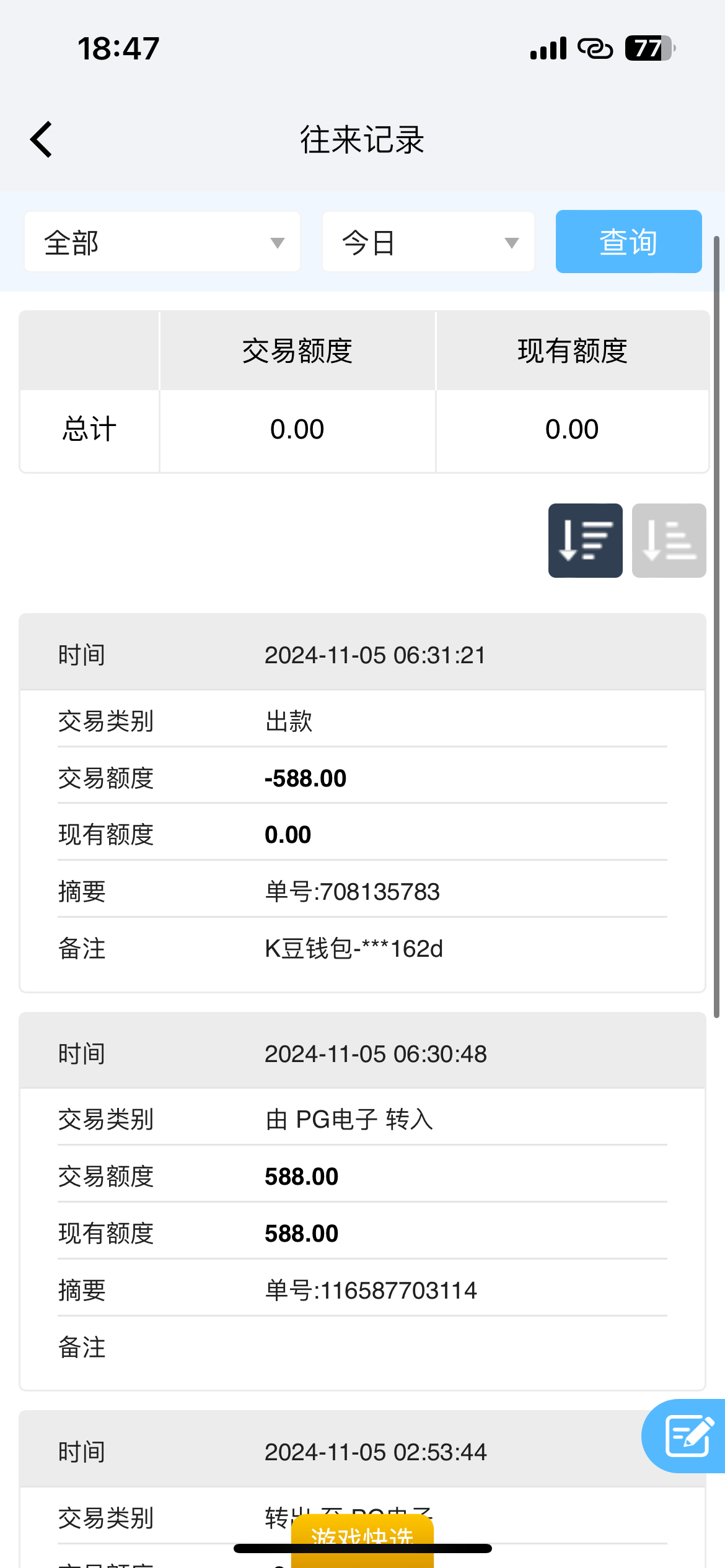
Task: Switch to the gray ascending sort icon
Action: coord(669,541)
